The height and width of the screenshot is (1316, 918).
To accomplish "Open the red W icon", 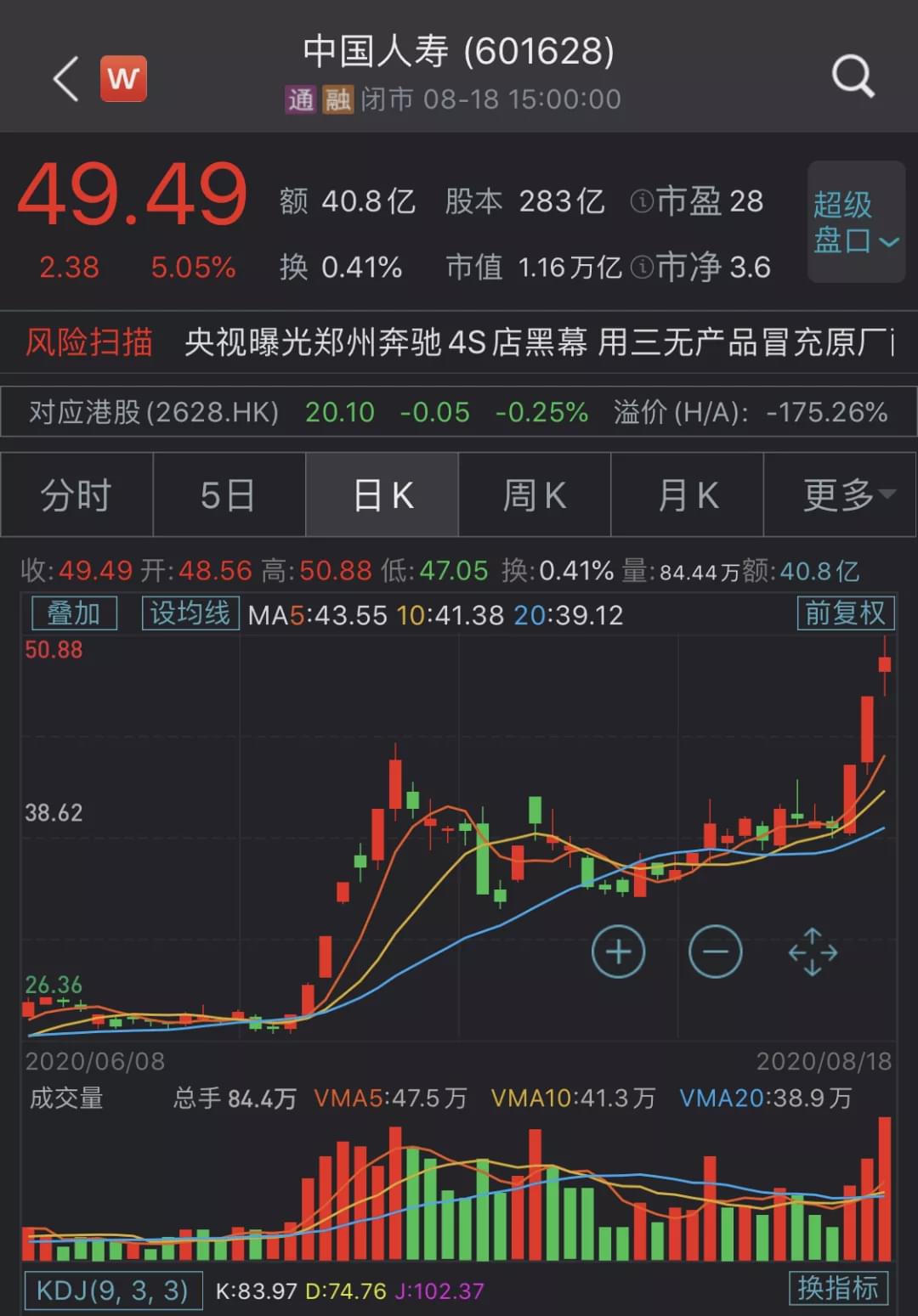I will [123, 79].
